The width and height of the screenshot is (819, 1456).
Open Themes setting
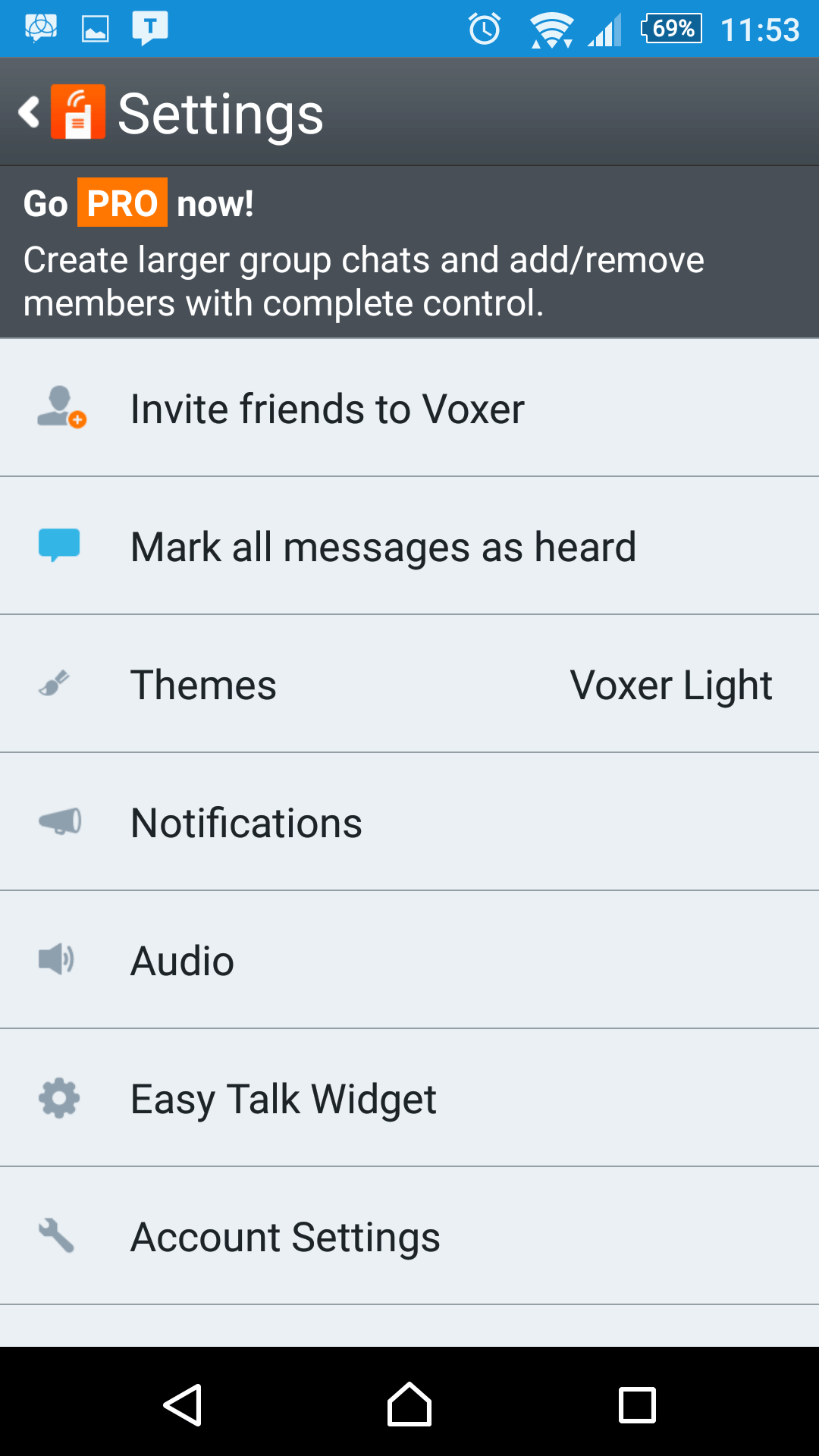click(409, 684)
